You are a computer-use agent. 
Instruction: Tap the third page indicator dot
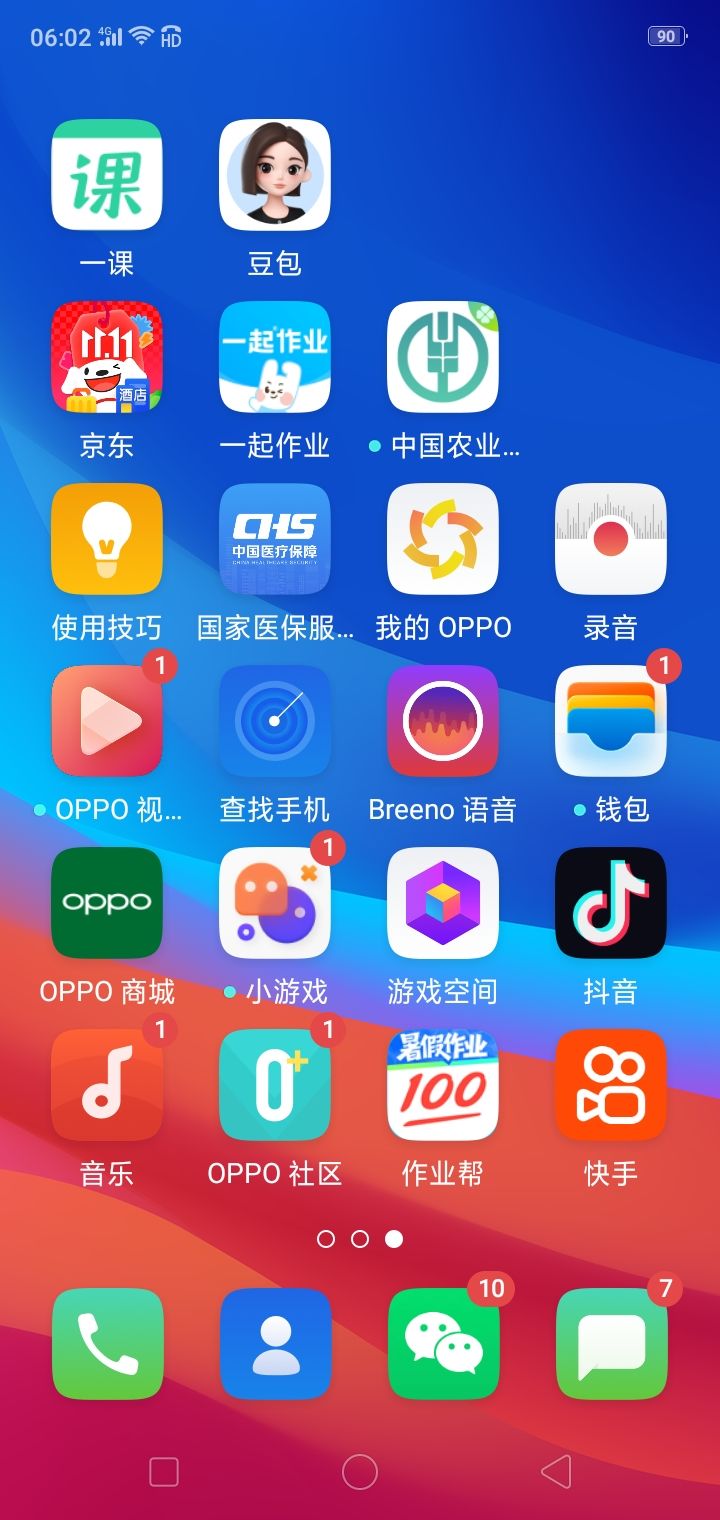click(394, 1239)
